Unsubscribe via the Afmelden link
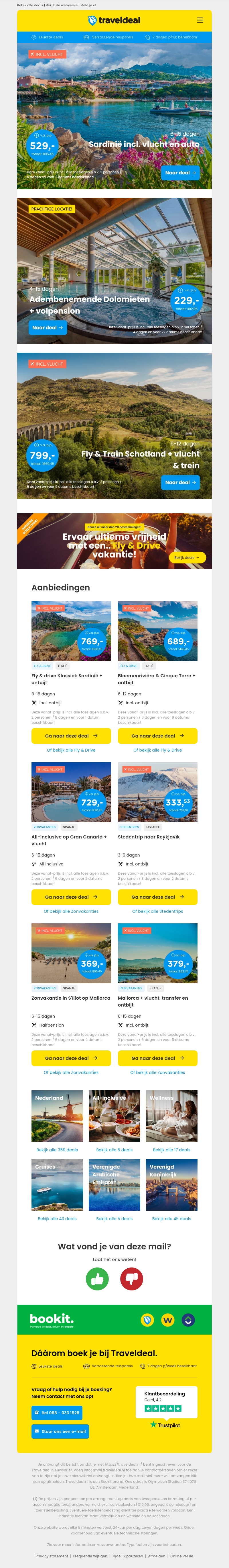Image resolution: width=229 pixels, height=1568 pixels. pyautogui.click(x=156, y=1556)
